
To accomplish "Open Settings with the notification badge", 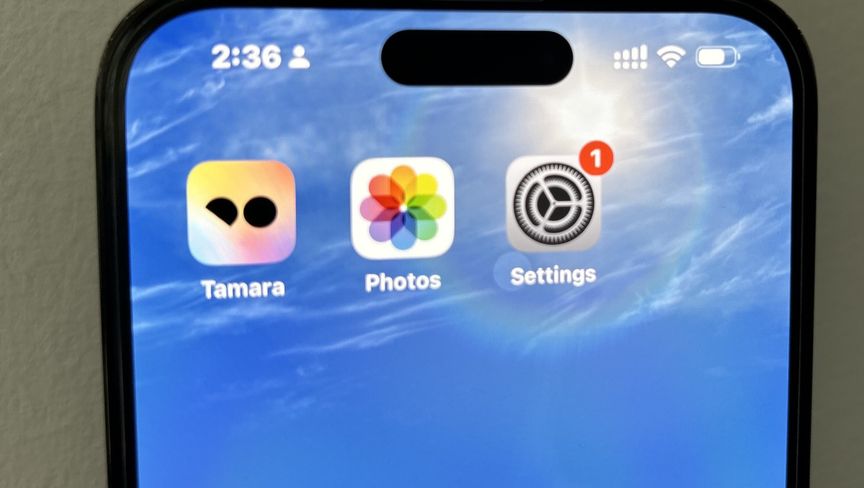I will click(553, 204).
